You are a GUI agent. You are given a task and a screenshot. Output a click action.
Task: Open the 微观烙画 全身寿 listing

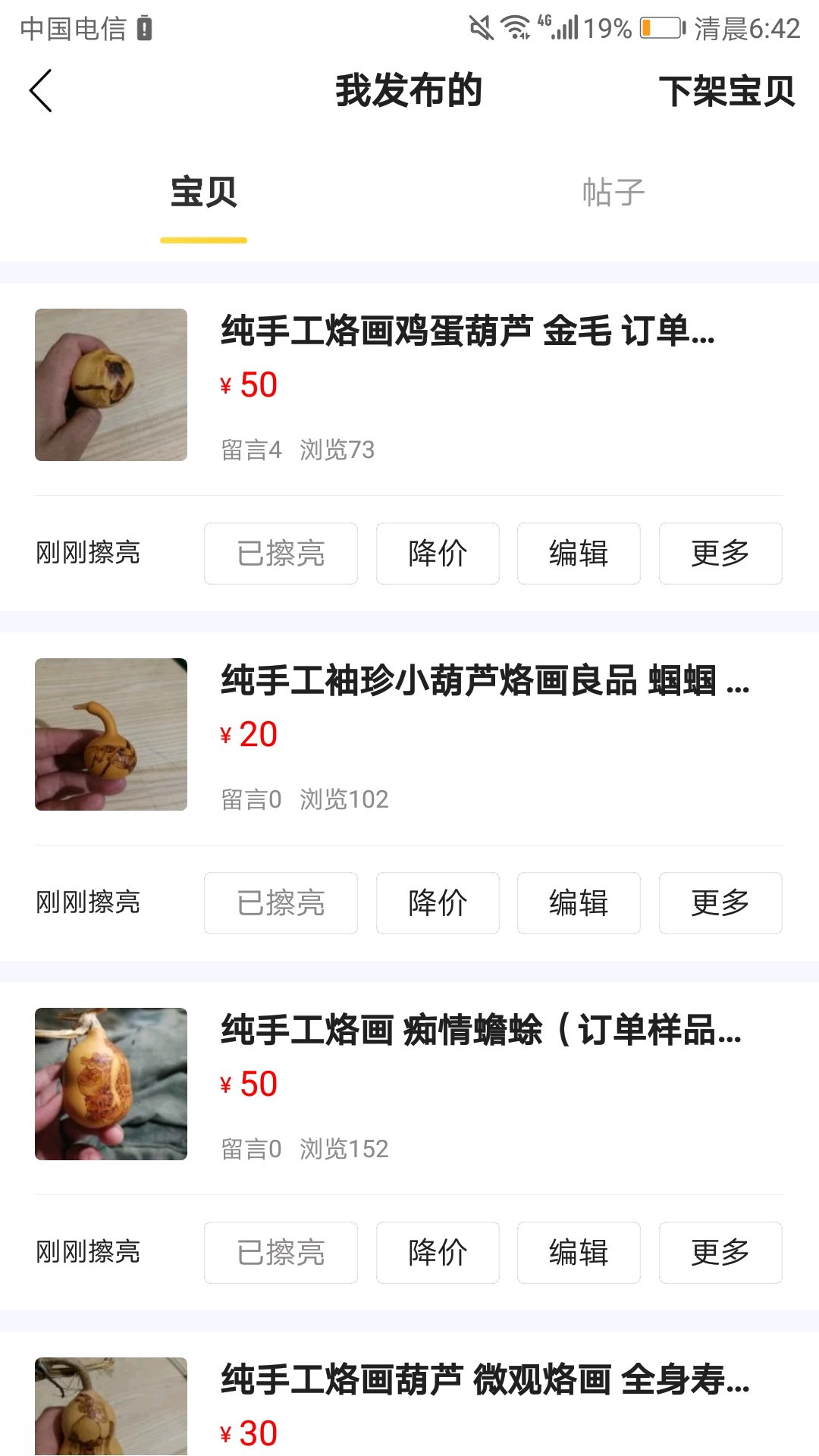(x=409, y=1403)
